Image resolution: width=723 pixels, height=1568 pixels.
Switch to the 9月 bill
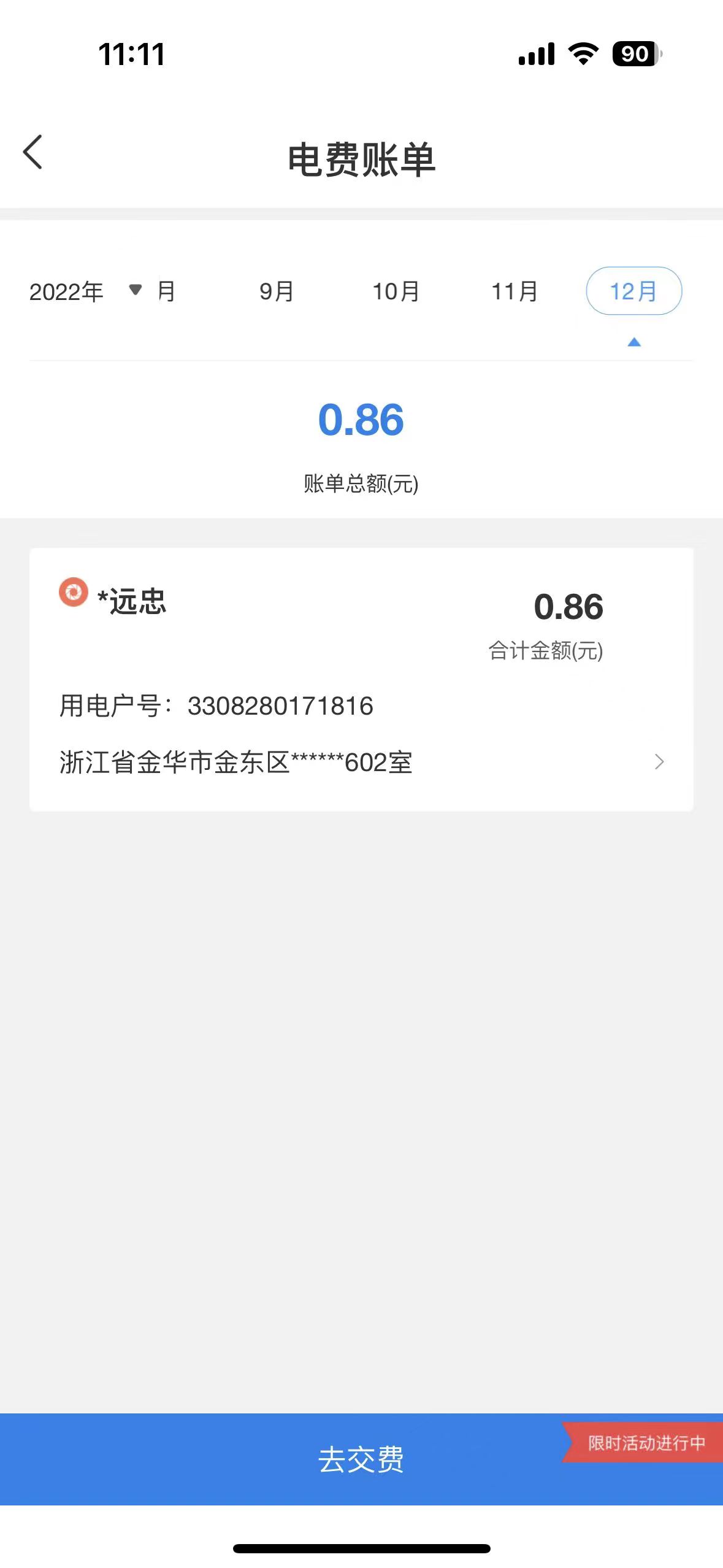pos(277,291)
